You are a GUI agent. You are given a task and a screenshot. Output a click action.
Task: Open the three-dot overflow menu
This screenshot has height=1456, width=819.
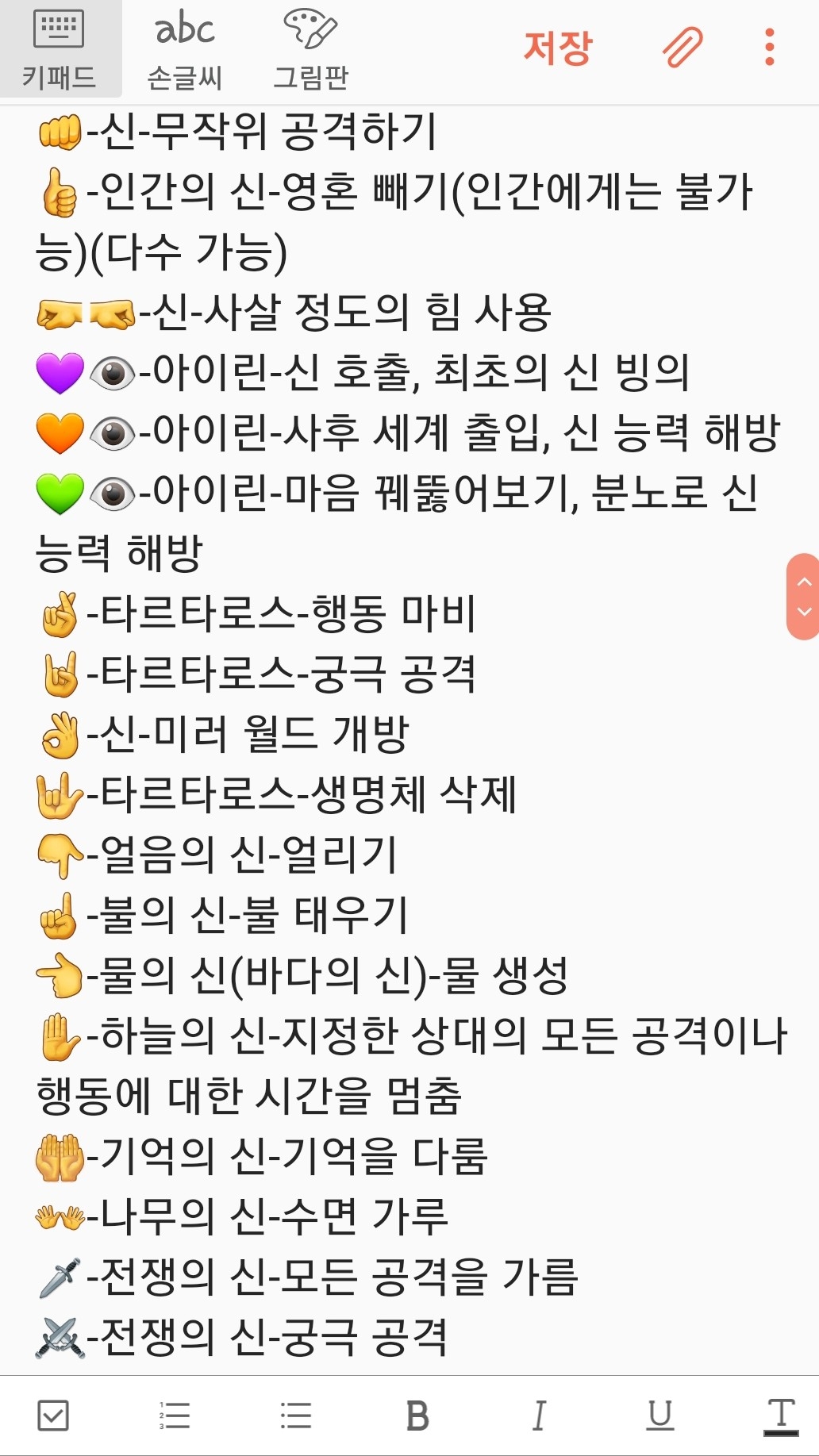point(769,48)
